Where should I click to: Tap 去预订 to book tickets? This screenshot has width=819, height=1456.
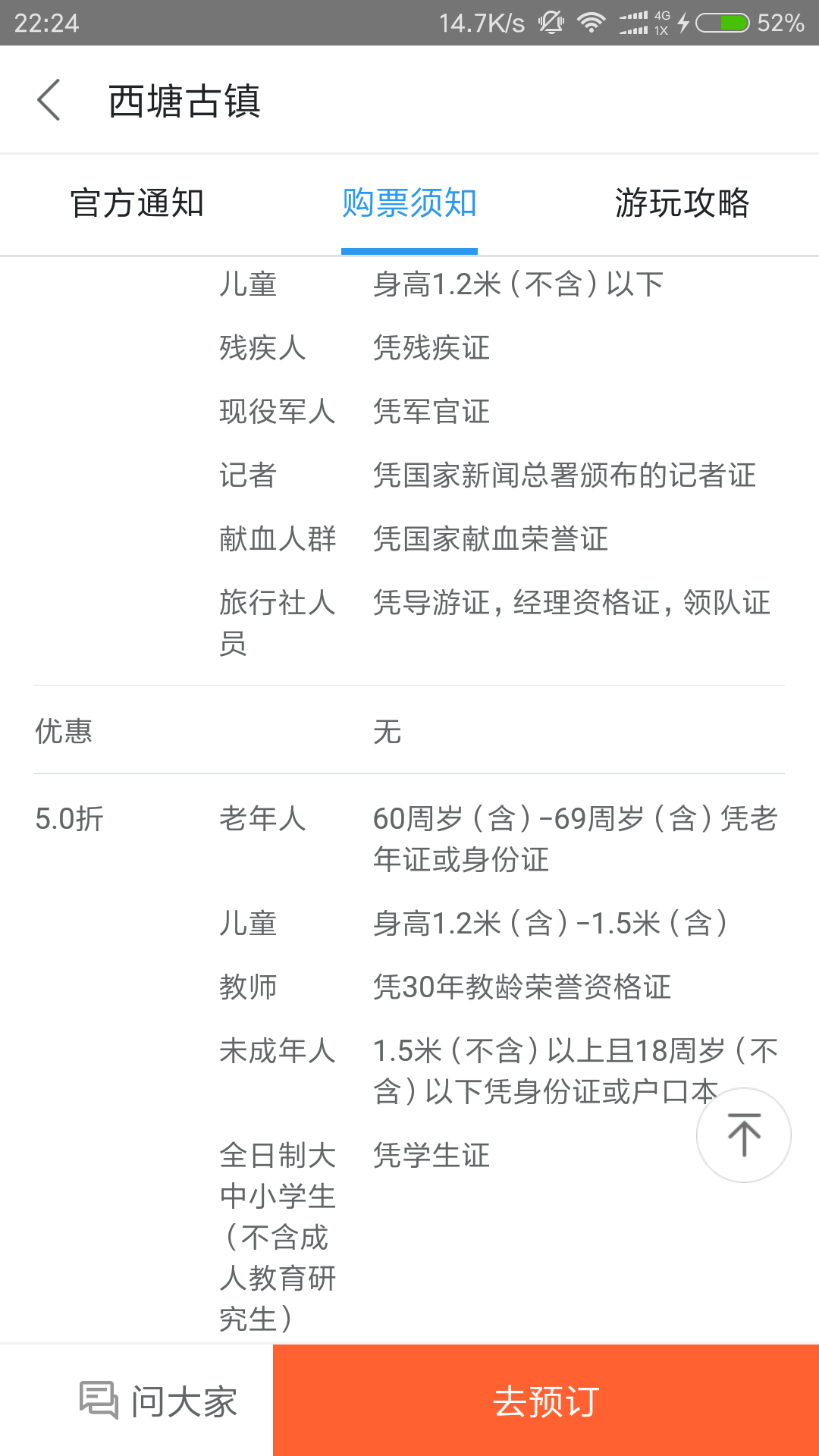click(546, 1401)
